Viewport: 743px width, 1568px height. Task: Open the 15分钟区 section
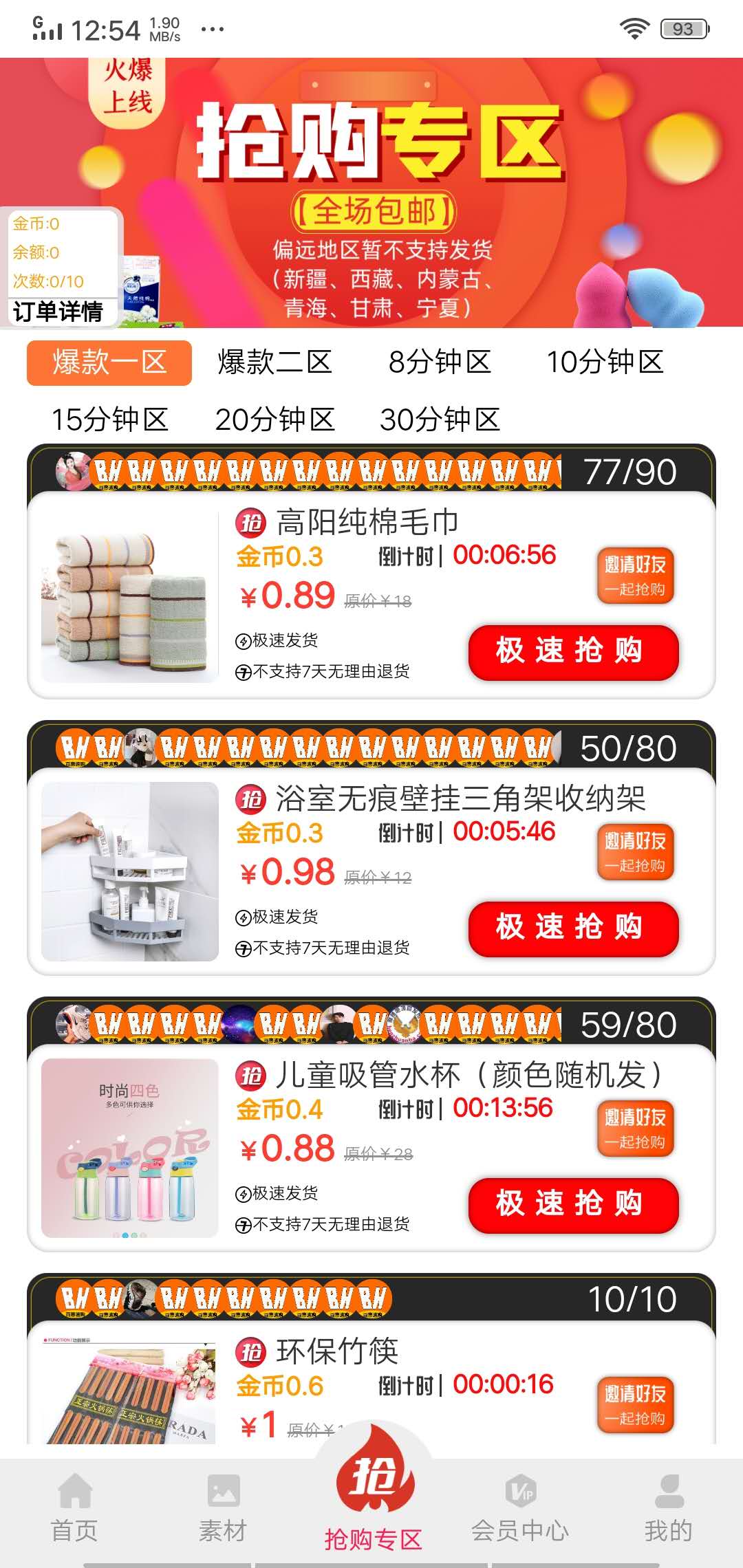[x=110, y=420]
